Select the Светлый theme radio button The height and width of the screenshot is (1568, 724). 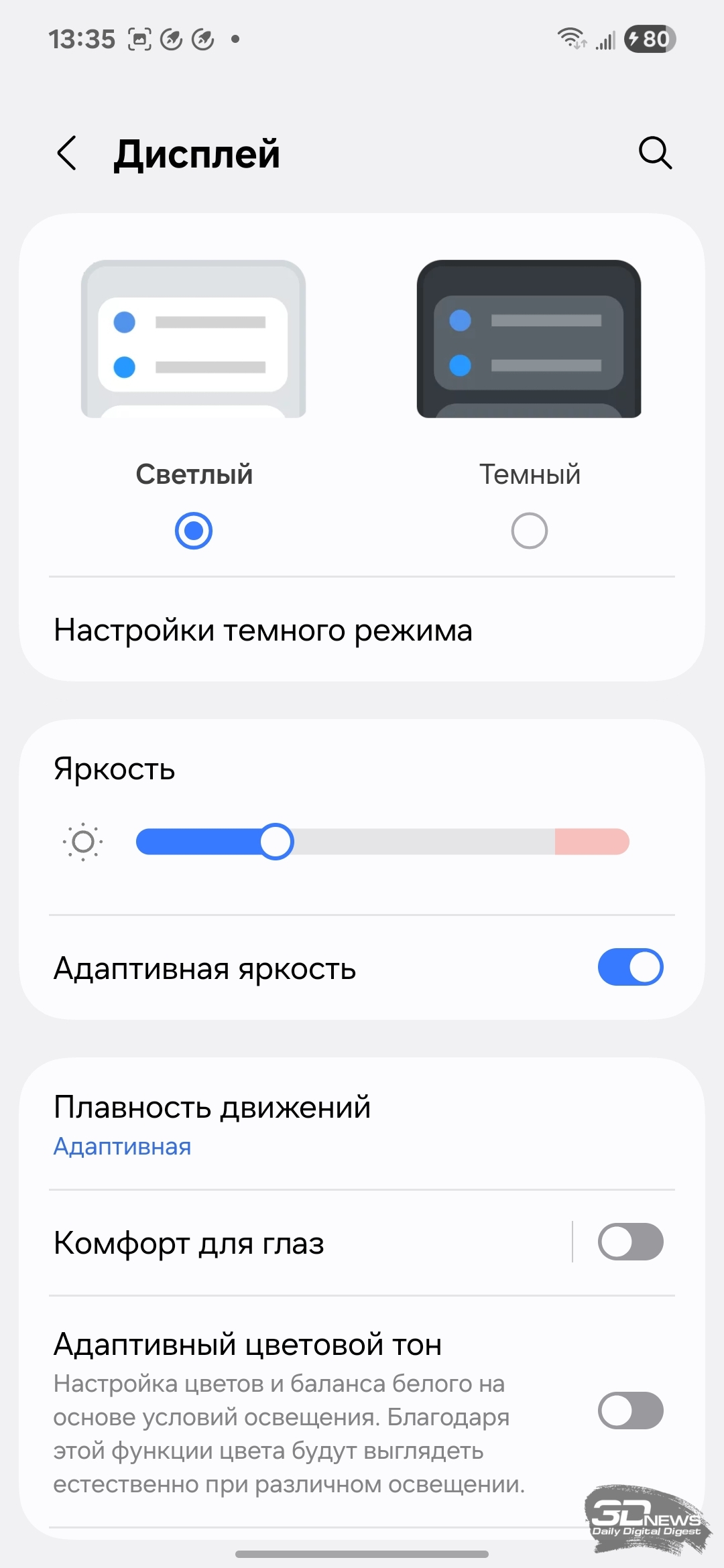click(x=194, y=531)
